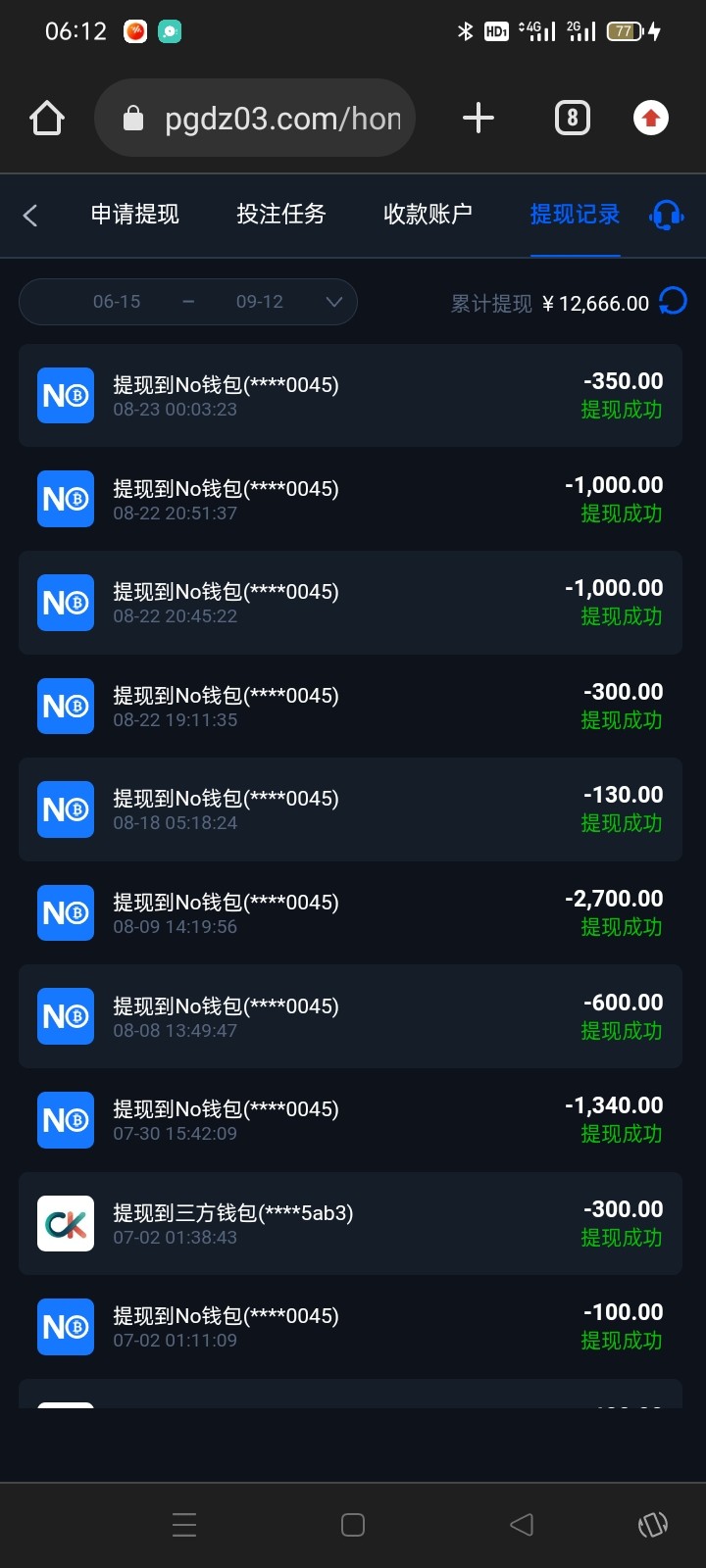Expand the 06-15 to 09-12 date range picker
Viewport: 706px width, 1568px height.
pyautogui.click(x=188, y=302)
